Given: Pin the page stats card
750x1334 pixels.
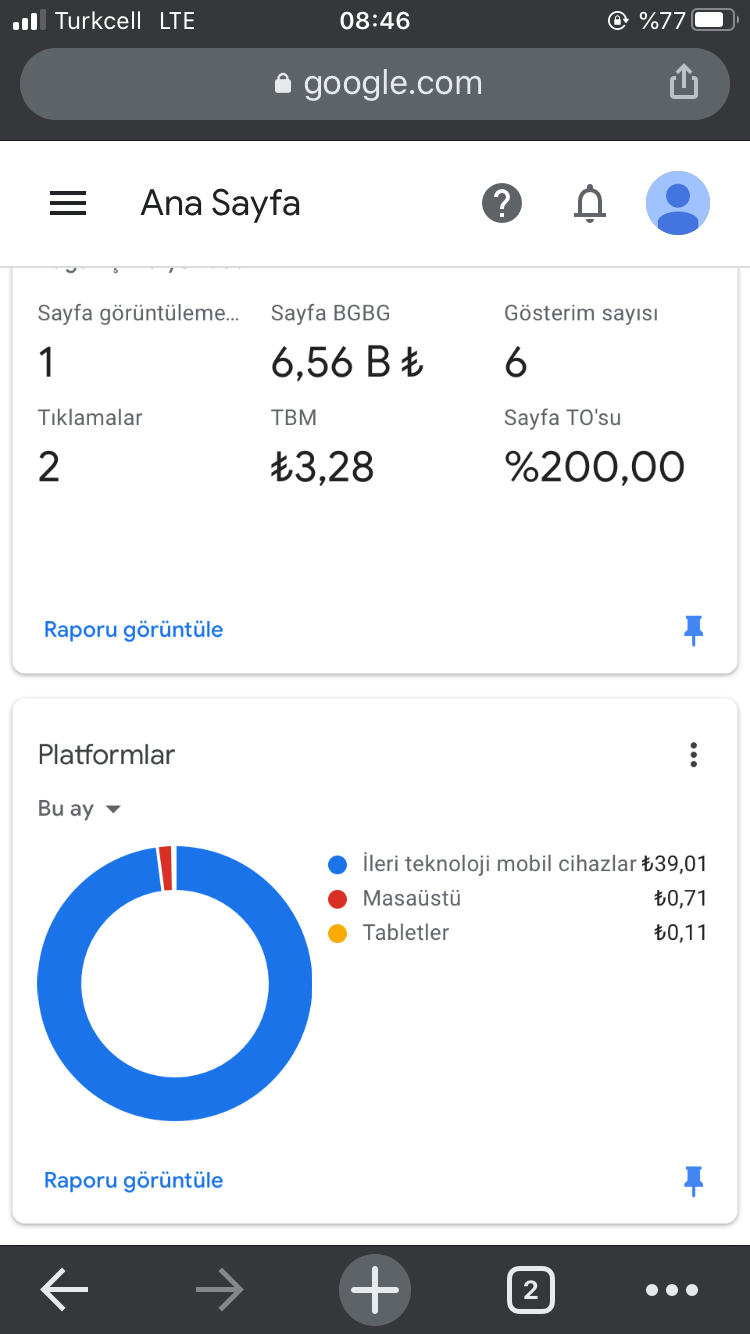Looking at the screenshot, I should tap(693, 630).
